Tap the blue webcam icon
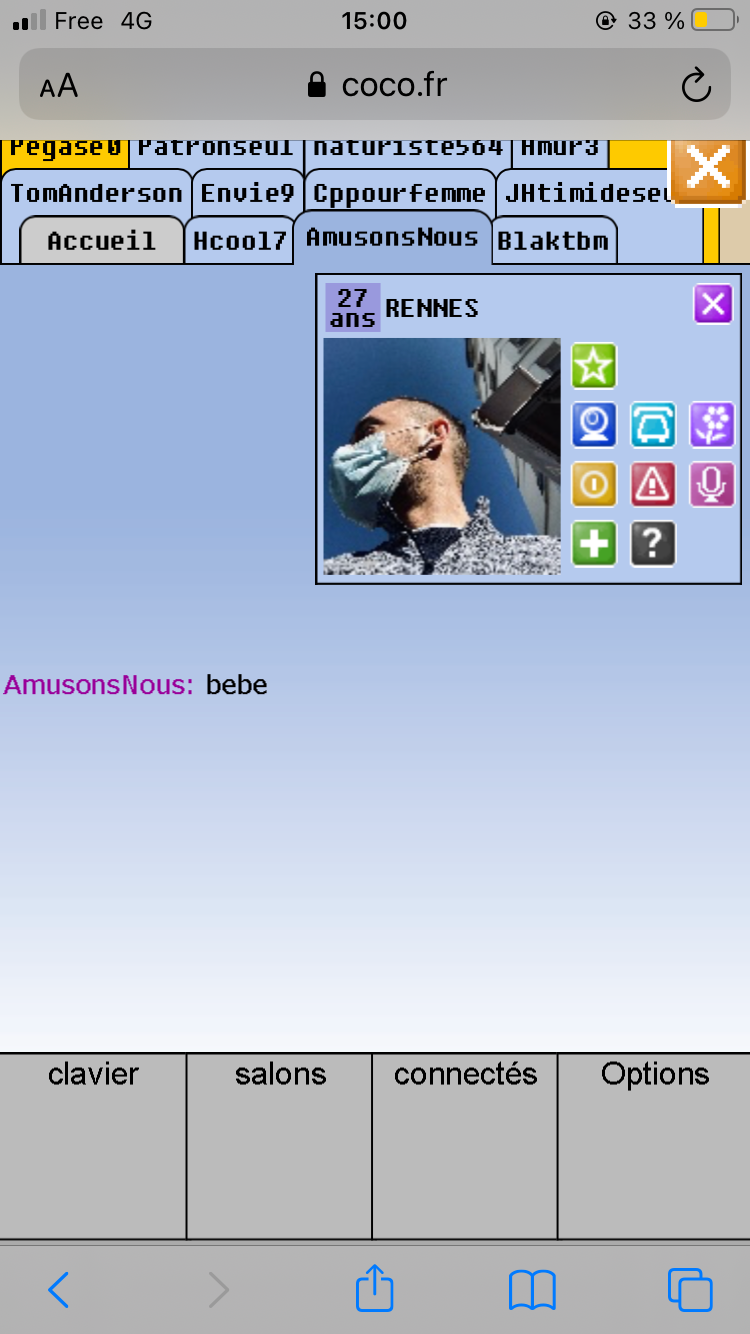This screenshot has height=1334, width=750. 594,425
